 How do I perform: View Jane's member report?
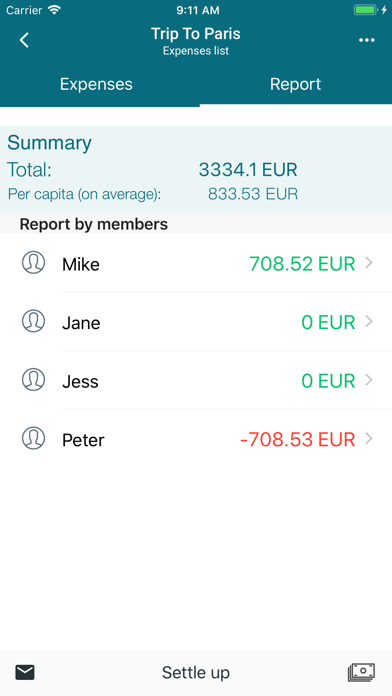click(196, 322)
